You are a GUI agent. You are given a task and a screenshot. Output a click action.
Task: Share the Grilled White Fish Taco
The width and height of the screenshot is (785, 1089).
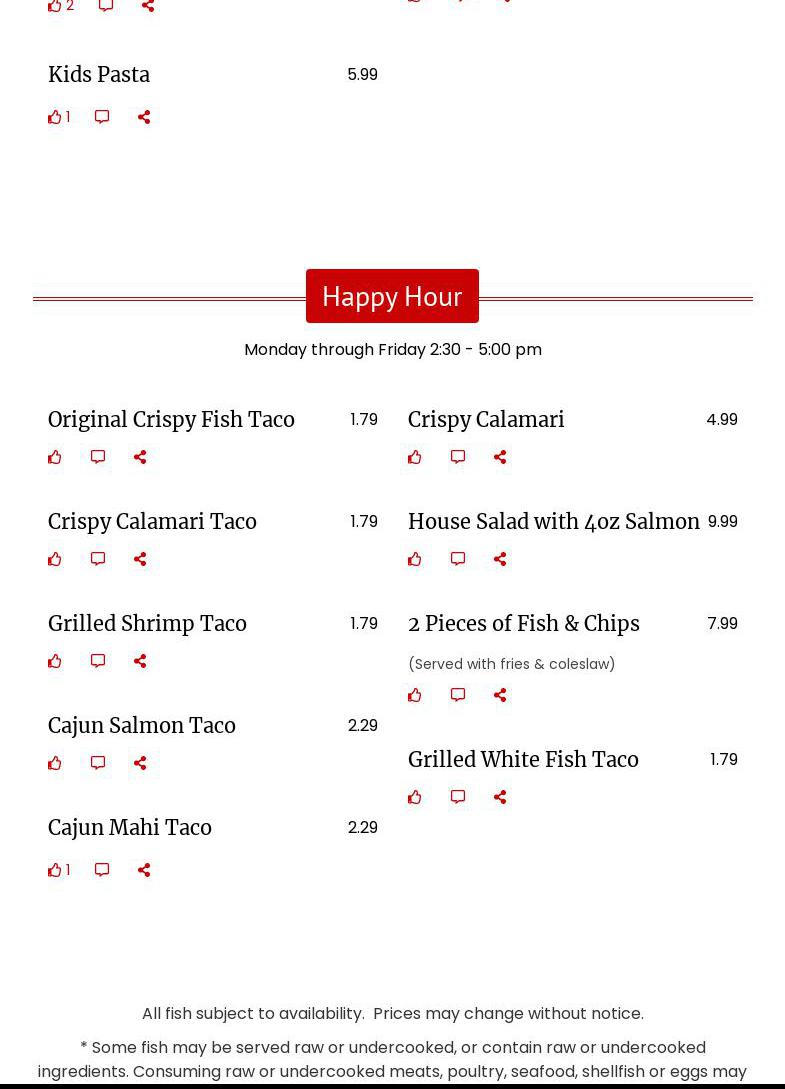tap(500, 797)
